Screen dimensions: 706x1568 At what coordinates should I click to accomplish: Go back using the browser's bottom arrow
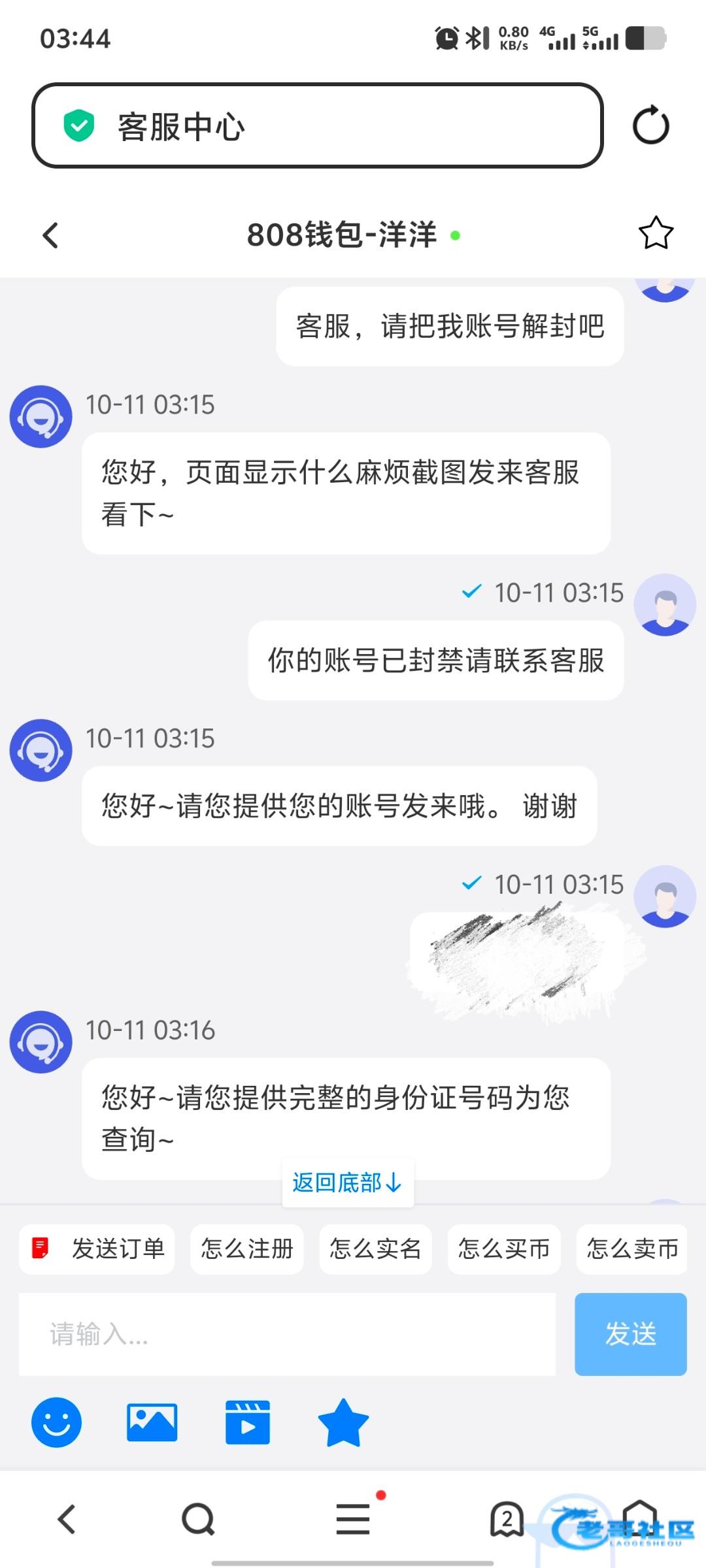(67, 1519)
